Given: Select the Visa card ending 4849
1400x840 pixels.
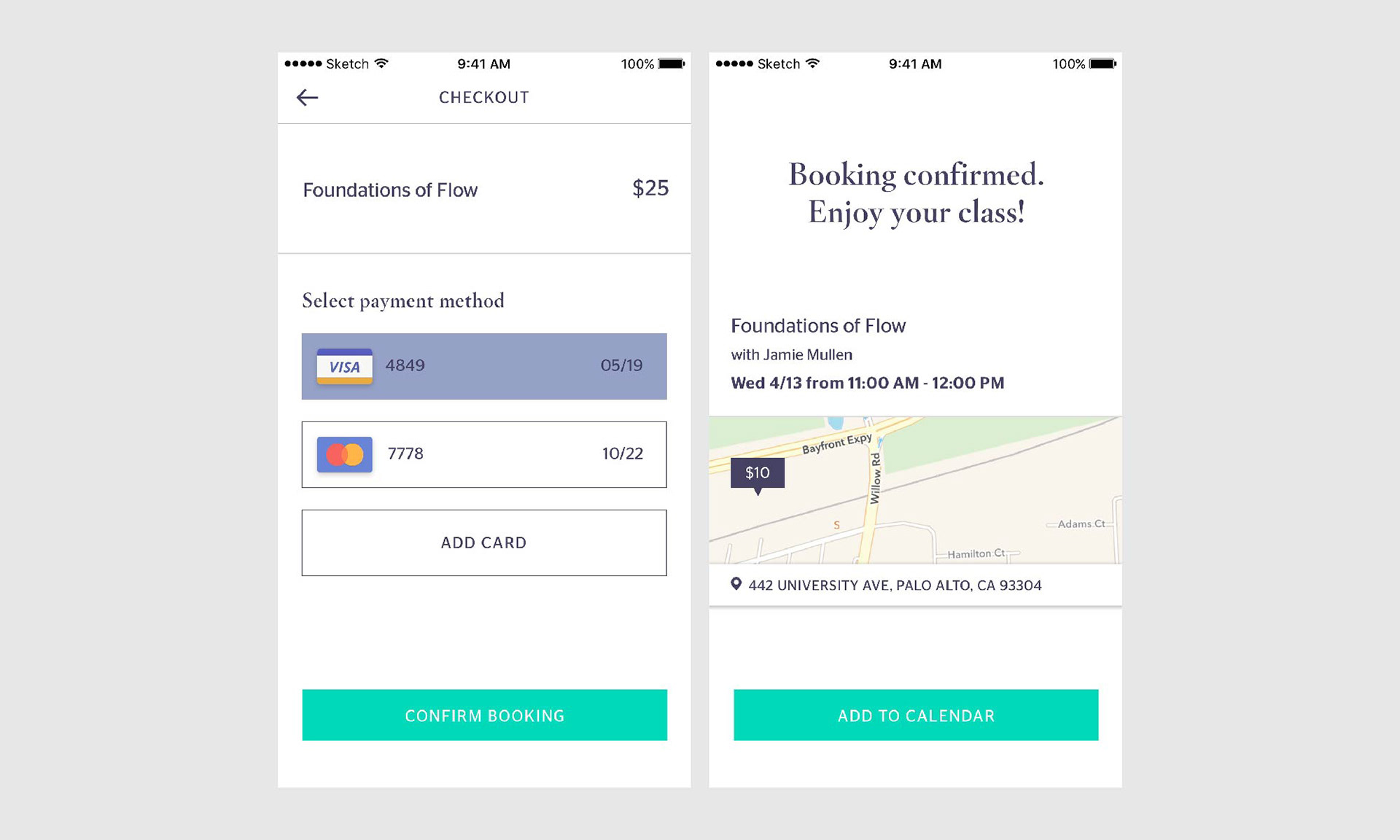Looking at the screenshot, I should 483,366.
